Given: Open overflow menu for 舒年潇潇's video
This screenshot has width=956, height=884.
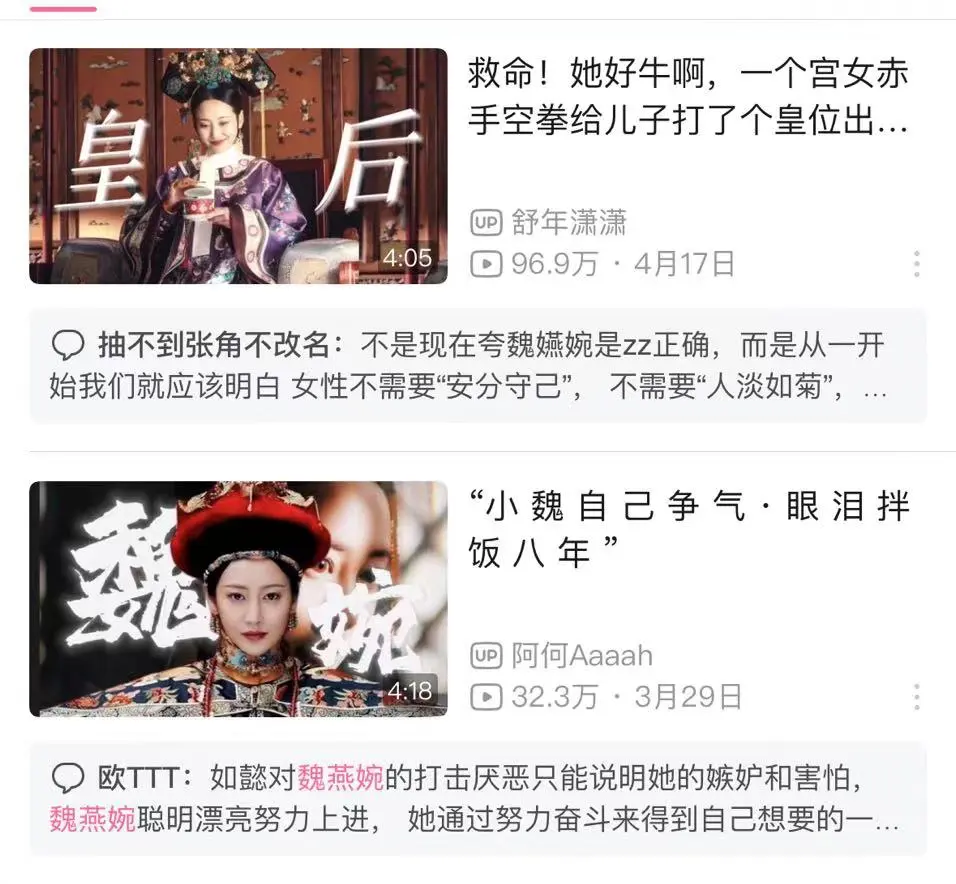Looking at the screenshot, I should coord(916,265).
